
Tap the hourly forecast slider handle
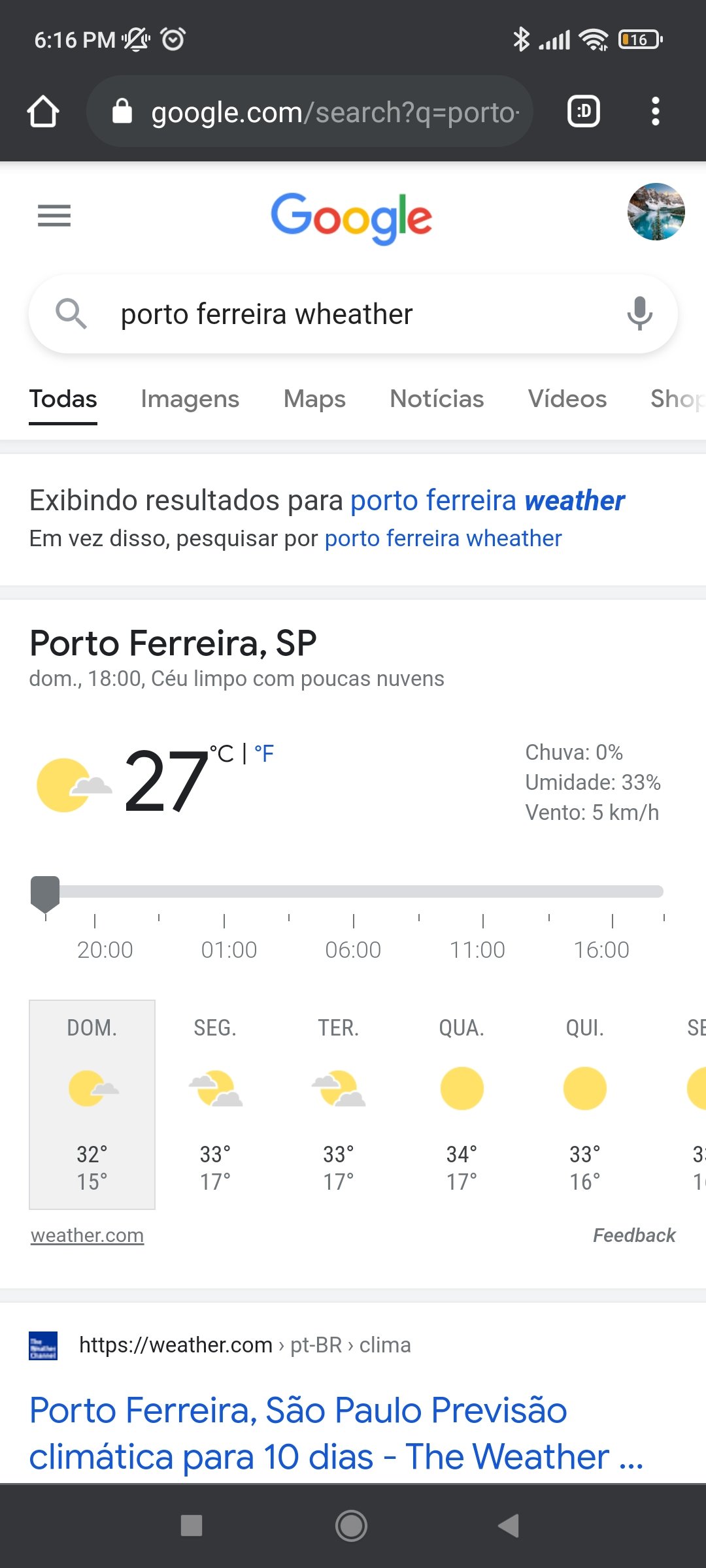point(45,894)
